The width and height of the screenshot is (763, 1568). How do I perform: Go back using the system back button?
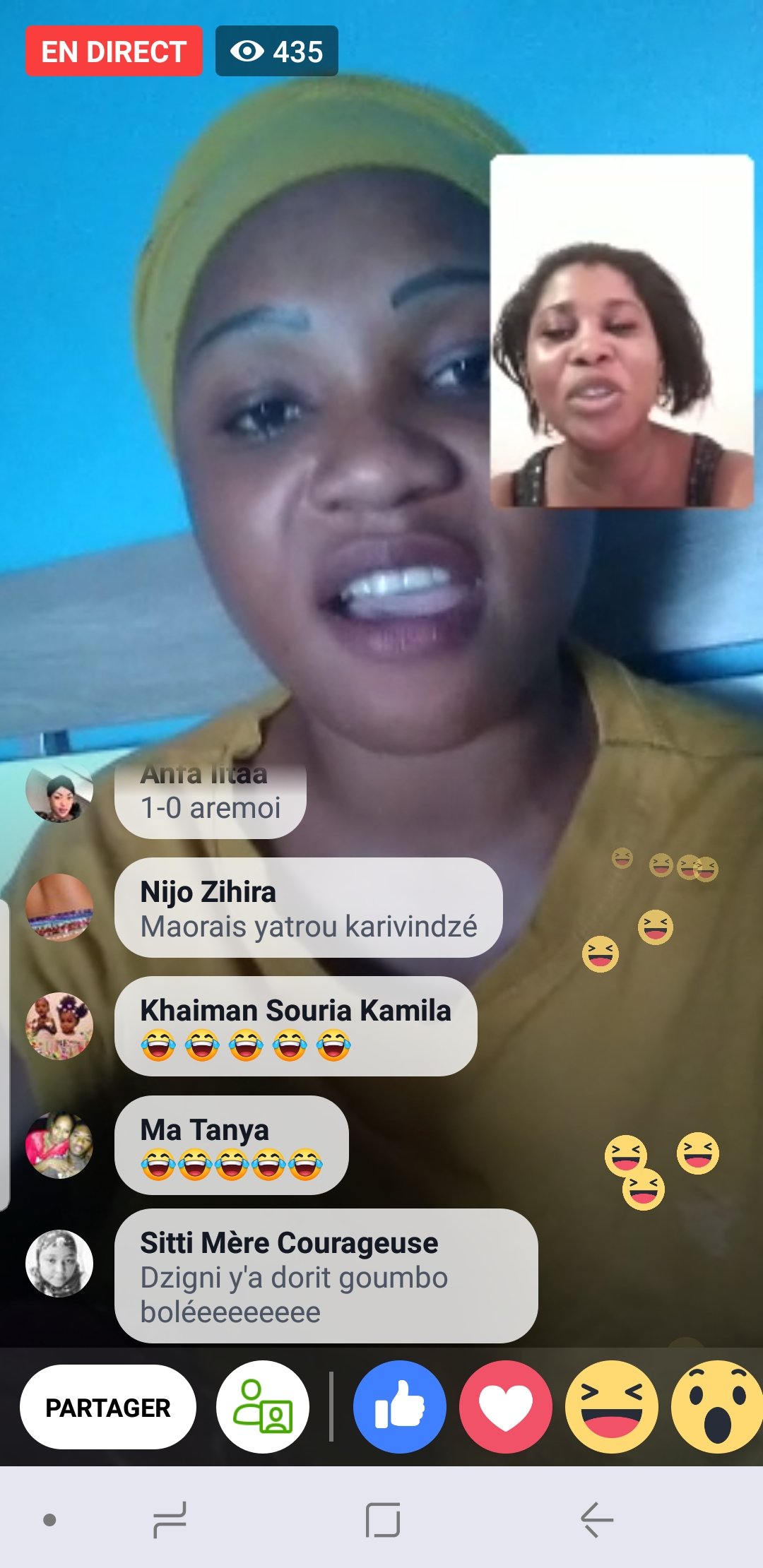pyautogui.click(x=597, y=1519)
